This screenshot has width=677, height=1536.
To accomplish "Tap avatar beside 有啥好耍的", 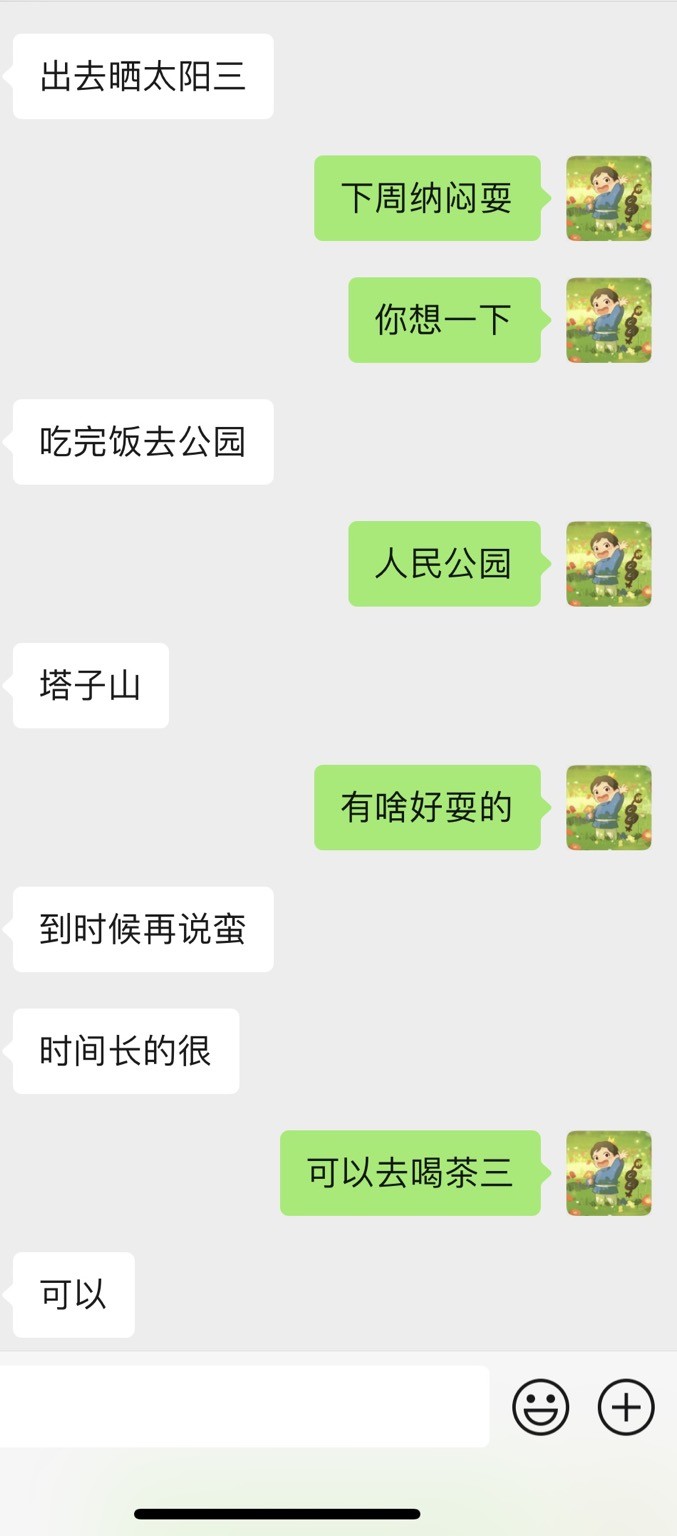I will point(609,808).
